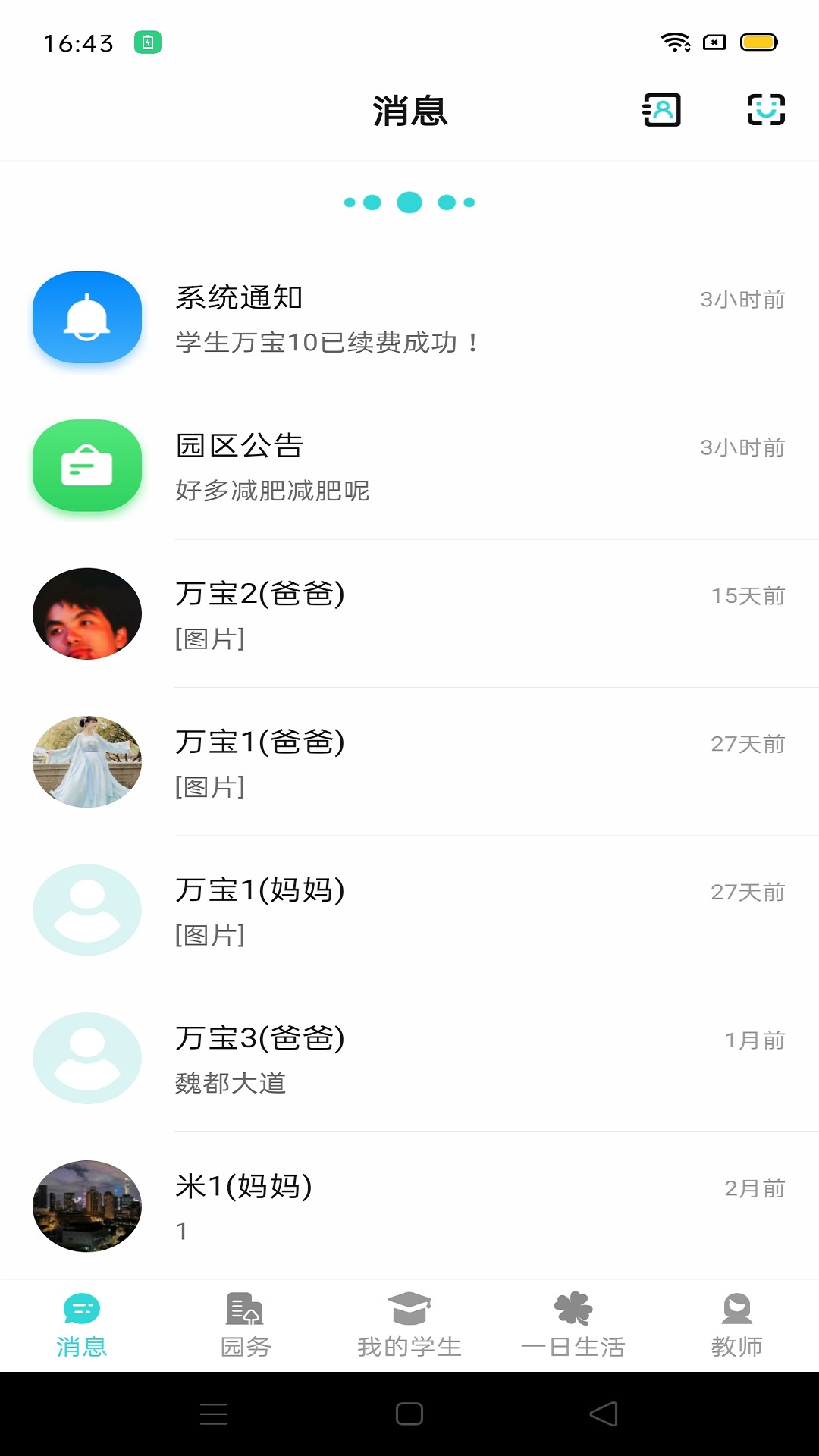
Task: Open chat with 米1(妈妈)
Action: point(409,1206)
